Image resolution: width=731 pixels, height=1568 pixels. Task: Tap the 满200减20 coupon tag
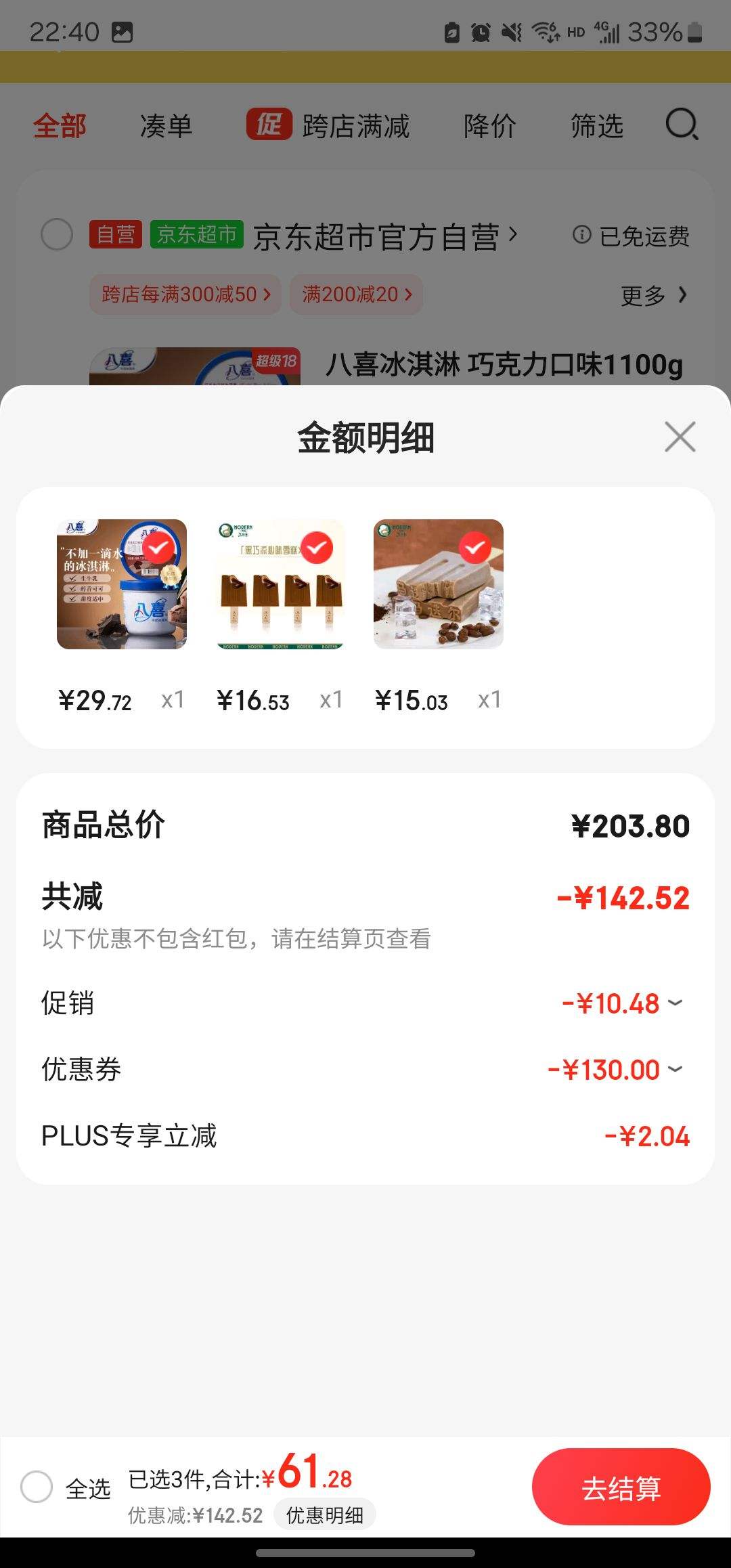(x=355, y=295)
